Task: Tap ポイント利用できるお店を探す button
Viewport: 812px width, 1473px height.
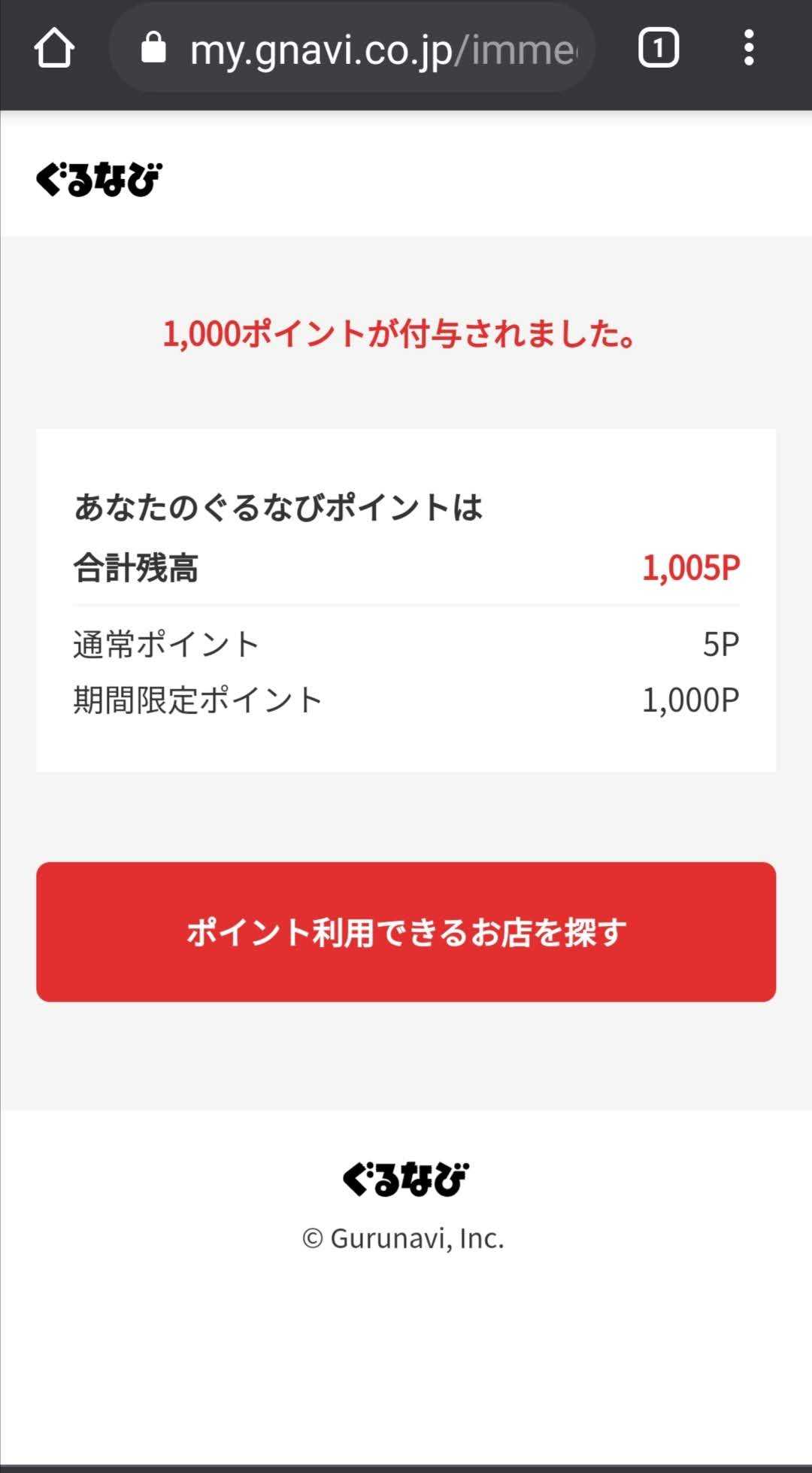Action: tap(406, 931)
